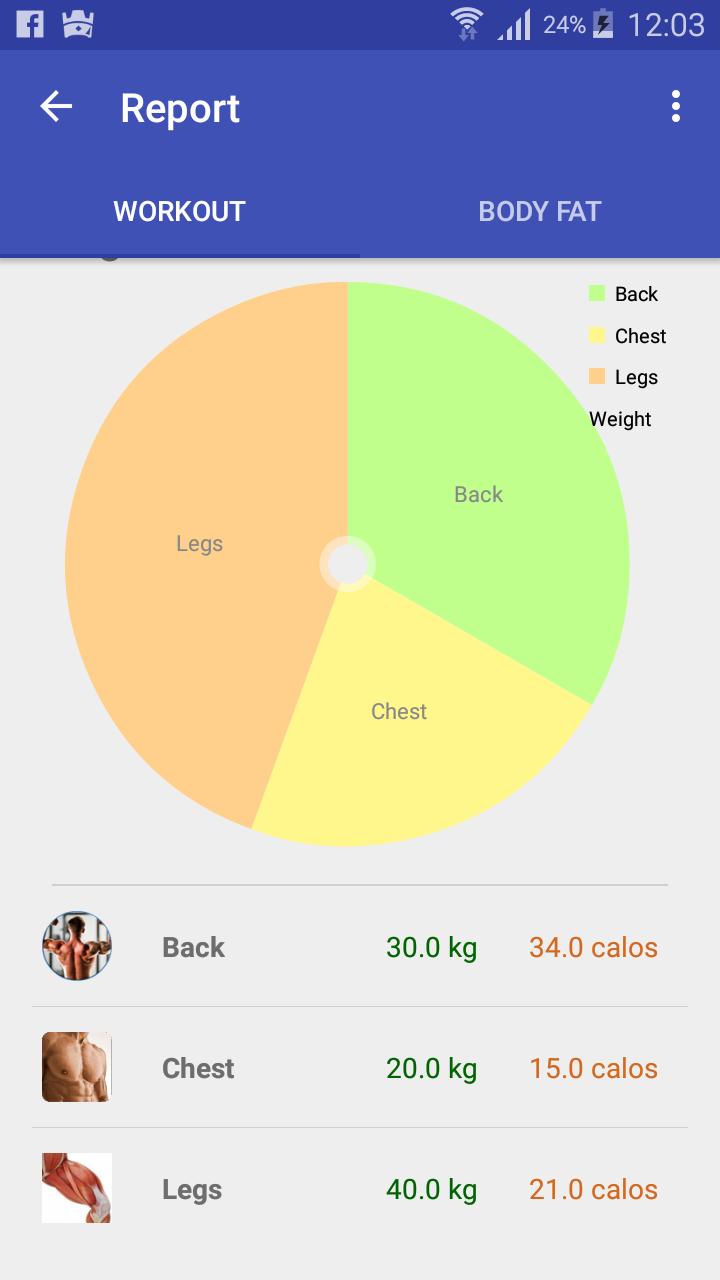Viewport: 720px width, 1280px height.
Task: Open the Back workout row
Action: [360, 947]
